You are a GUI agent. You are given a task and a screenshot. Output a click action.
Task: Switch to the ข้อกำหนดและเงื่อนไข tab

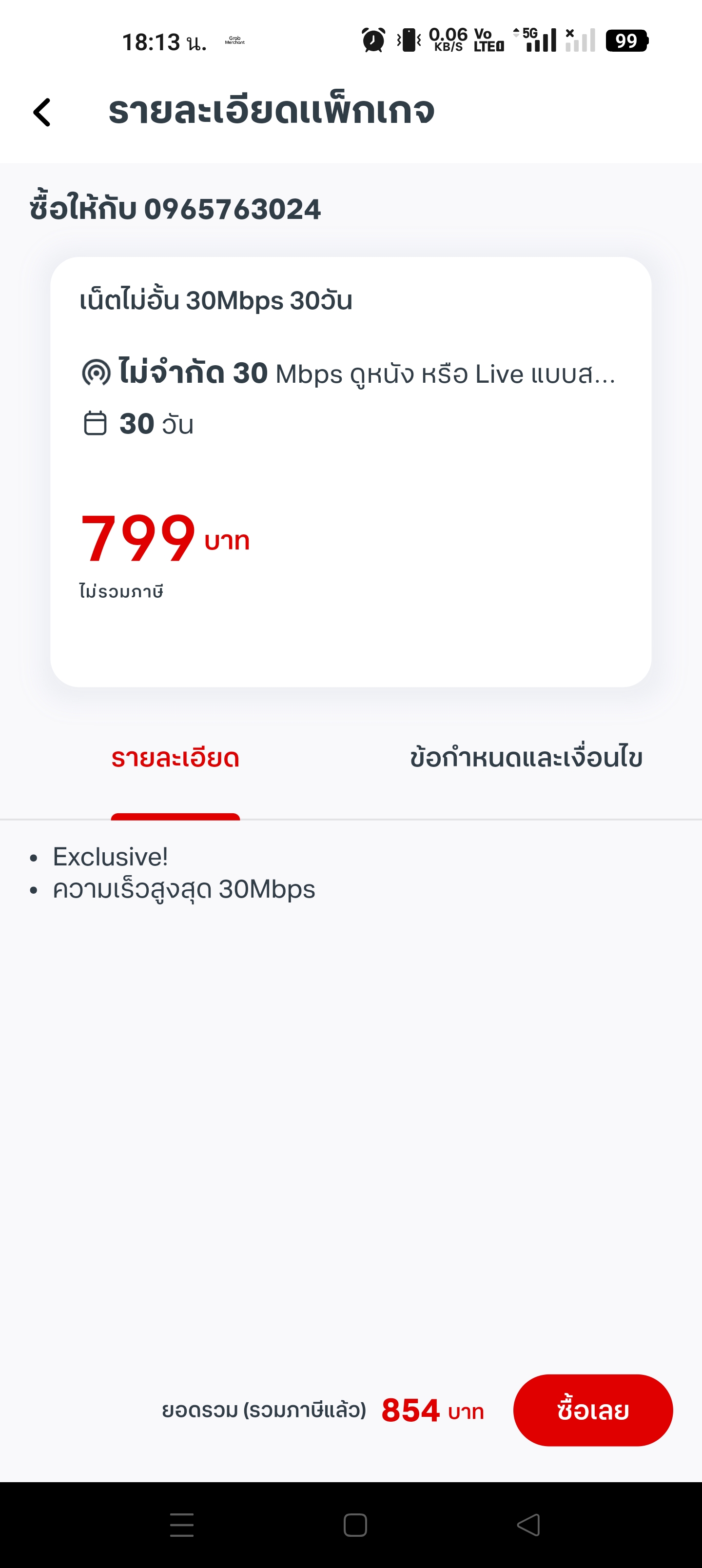[526, 759]
